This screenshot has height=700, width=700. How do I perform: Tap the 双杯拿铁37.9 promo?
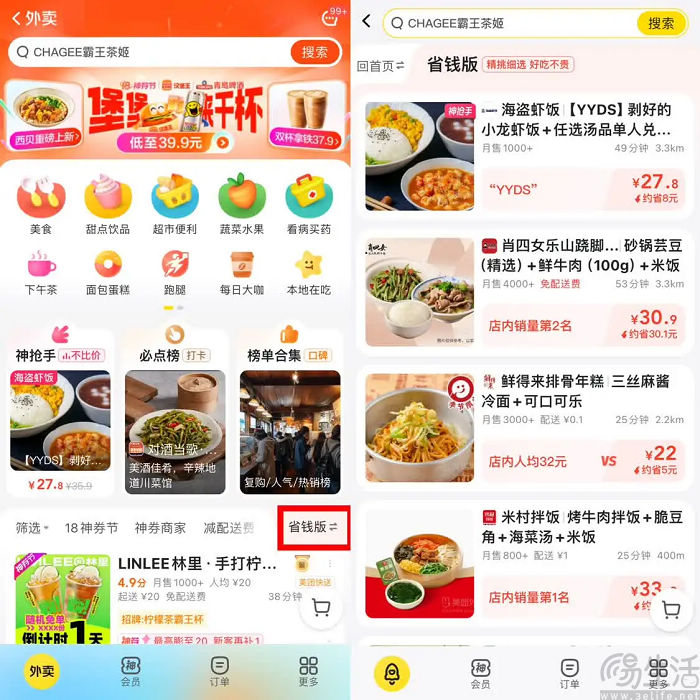point(306,138)
